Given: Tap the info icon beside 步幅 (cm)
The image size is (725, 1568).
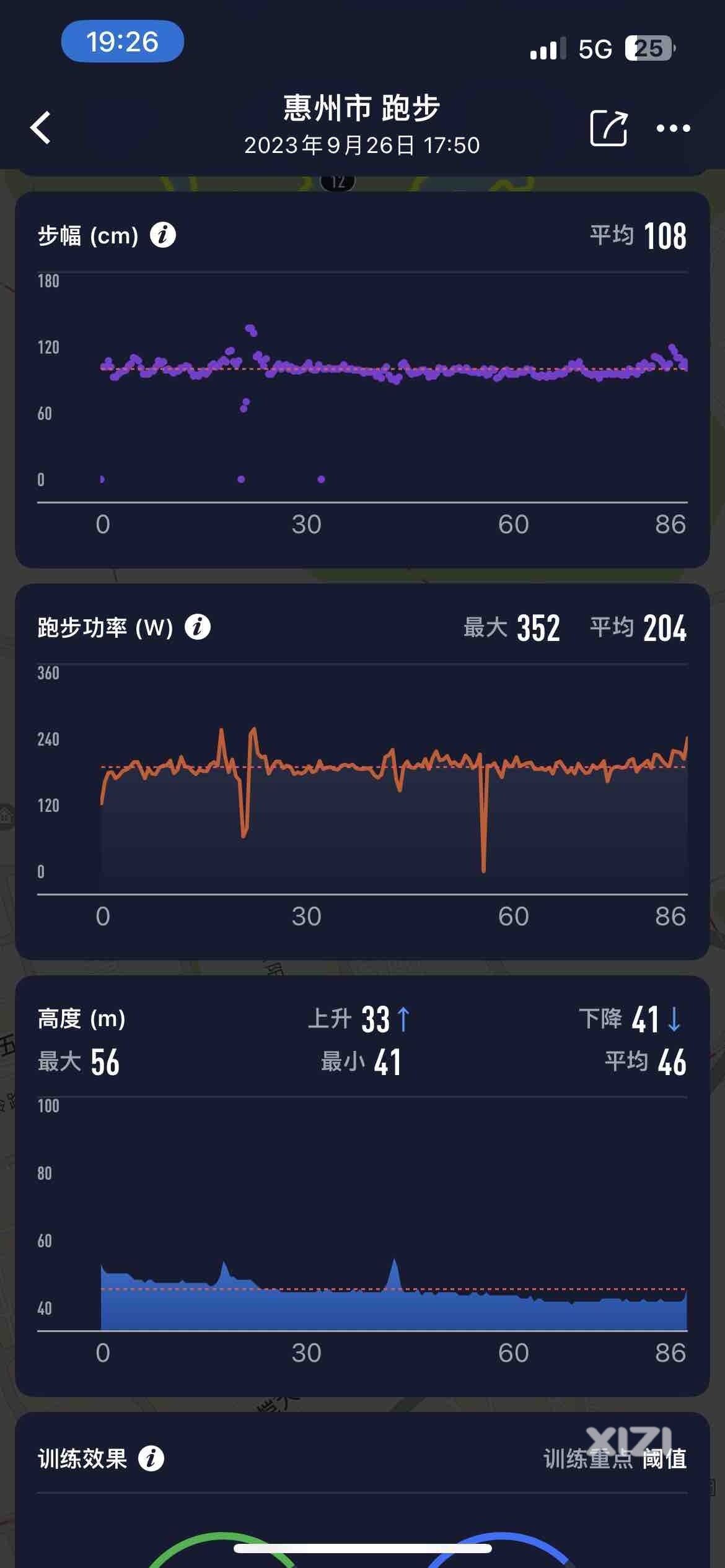Looking at the screenshot, I should (163, 235).
